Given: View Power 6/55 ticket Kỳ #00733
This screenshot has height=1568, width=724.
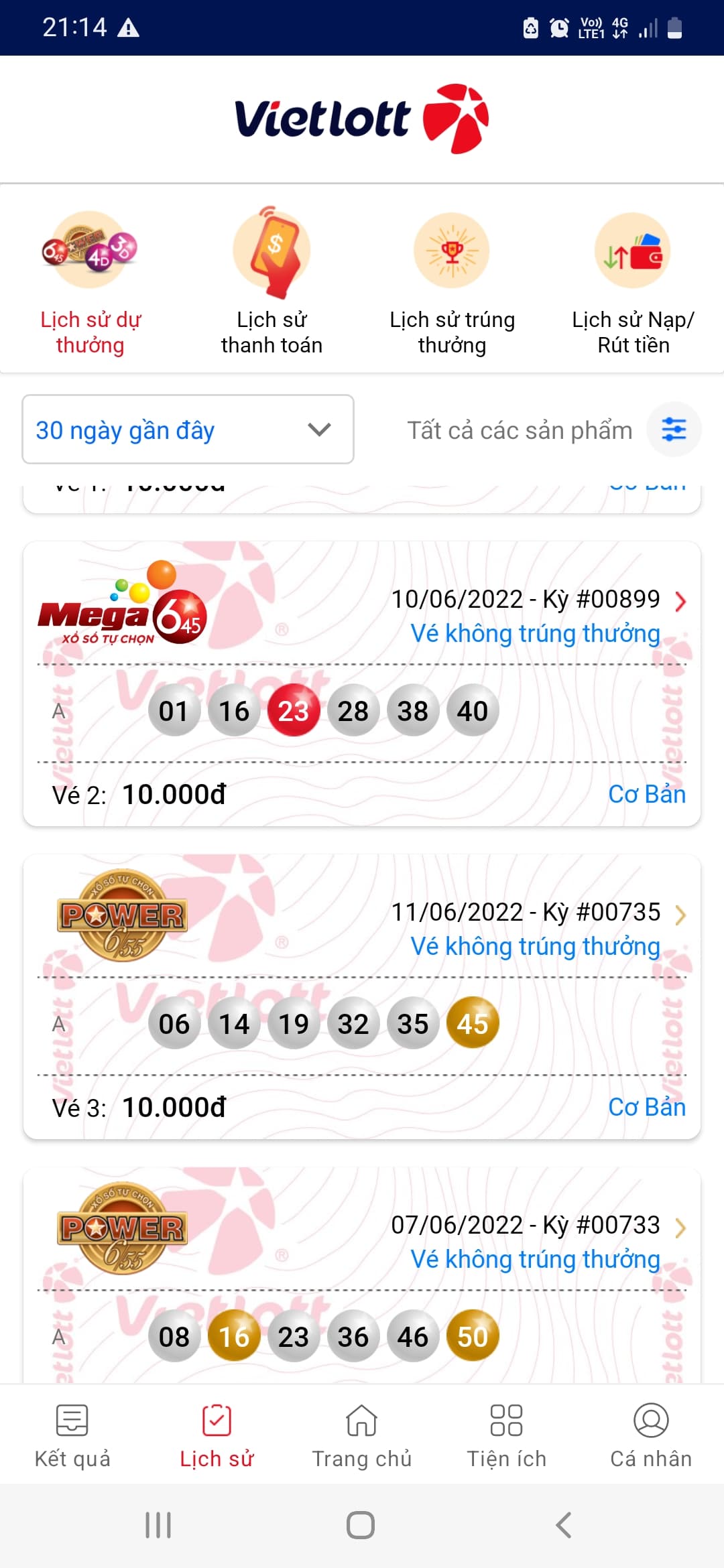Looking at the screenshot, I should pyautogui.click(x=680, y=1227).
